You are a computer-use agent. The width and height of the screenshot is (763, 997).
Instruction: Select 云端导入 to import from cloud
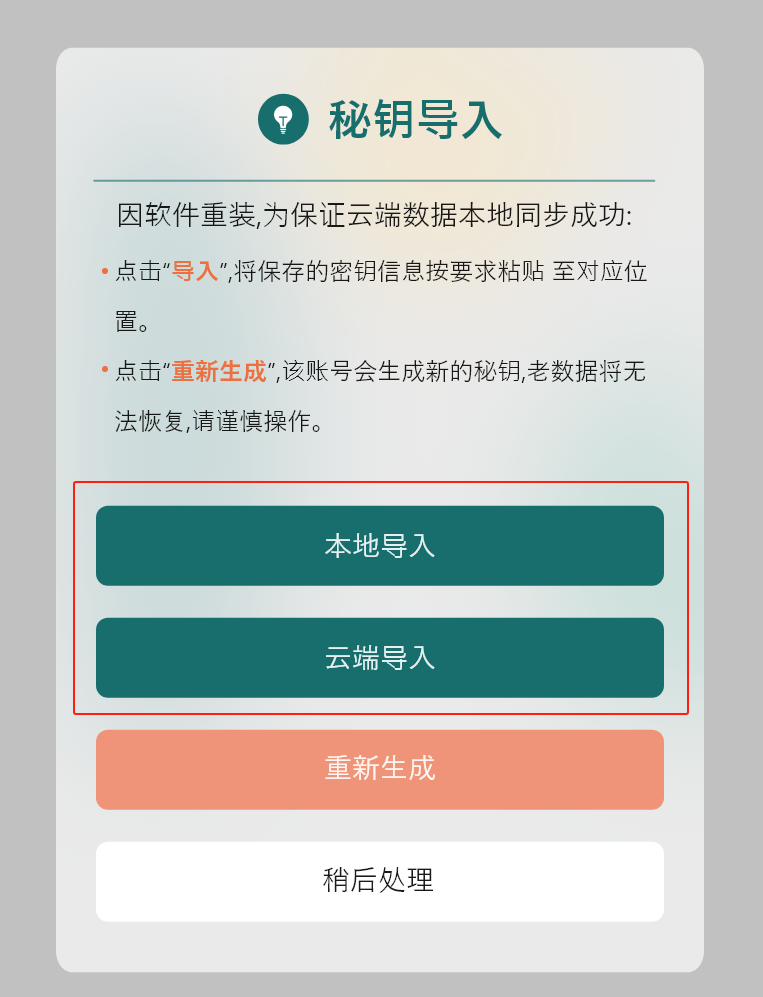pyautogui.click(x=380, y=658)
